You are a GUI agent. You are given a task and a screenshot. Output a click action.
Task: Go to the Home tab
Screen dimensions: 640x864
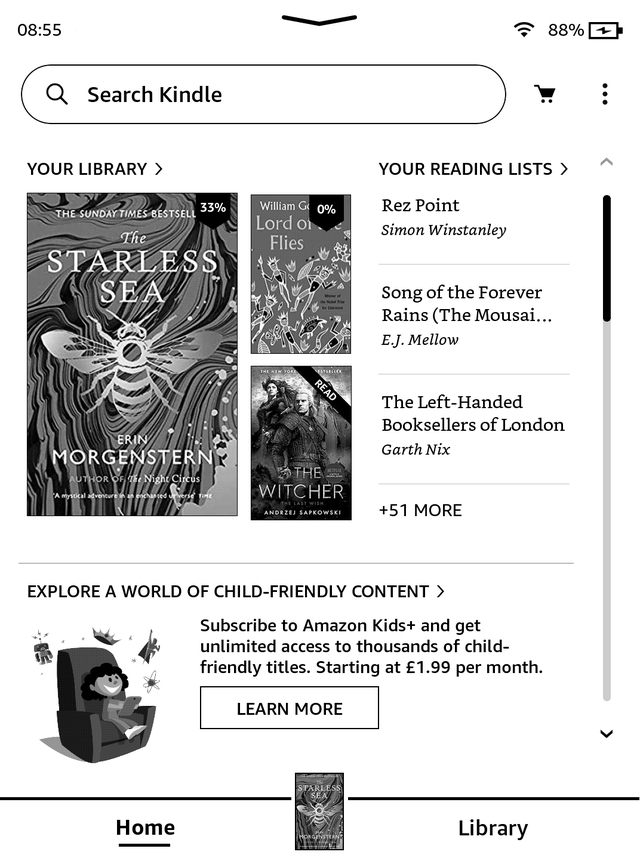[145, 828]
